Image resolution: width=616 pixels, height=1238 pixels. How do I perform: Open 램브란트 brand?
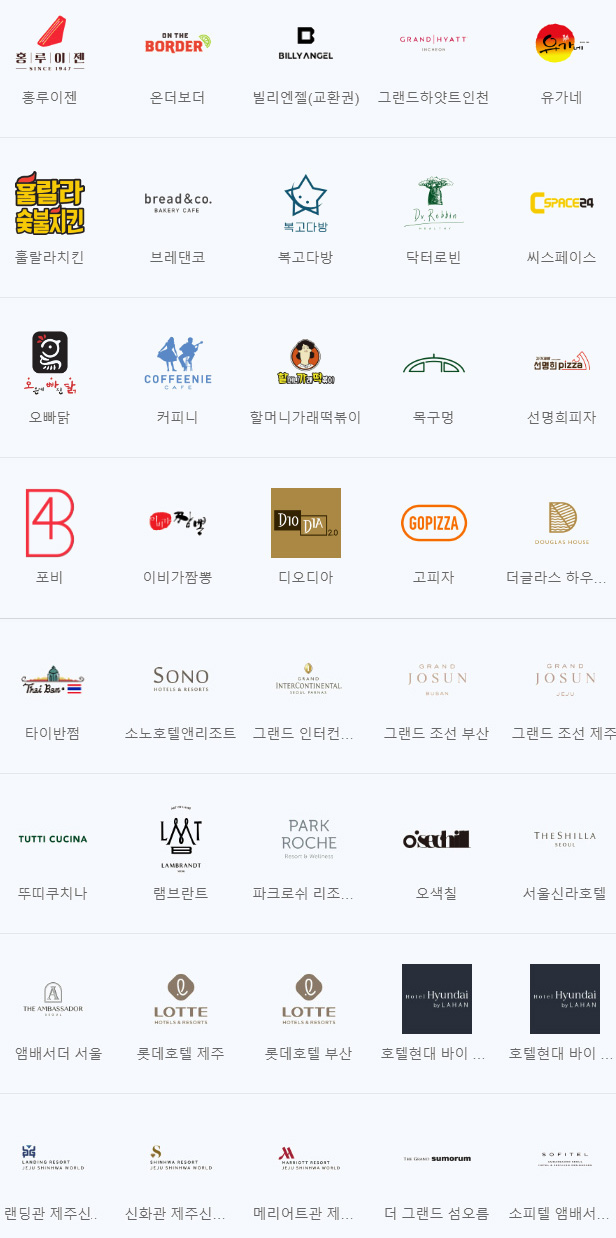181,856
